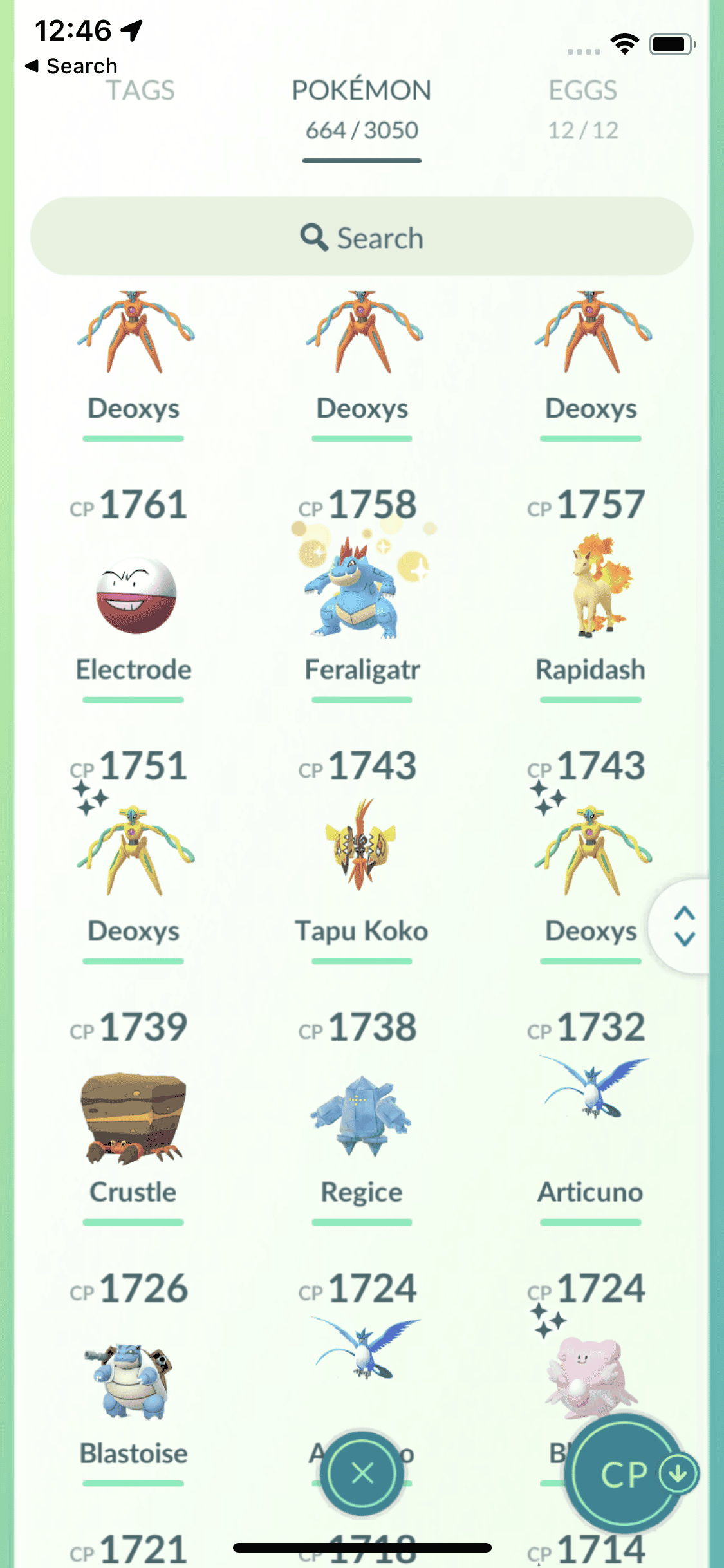Screen dimensions: 724x1568
Task: Switch to the Tags tab
Action: point(140,91)
